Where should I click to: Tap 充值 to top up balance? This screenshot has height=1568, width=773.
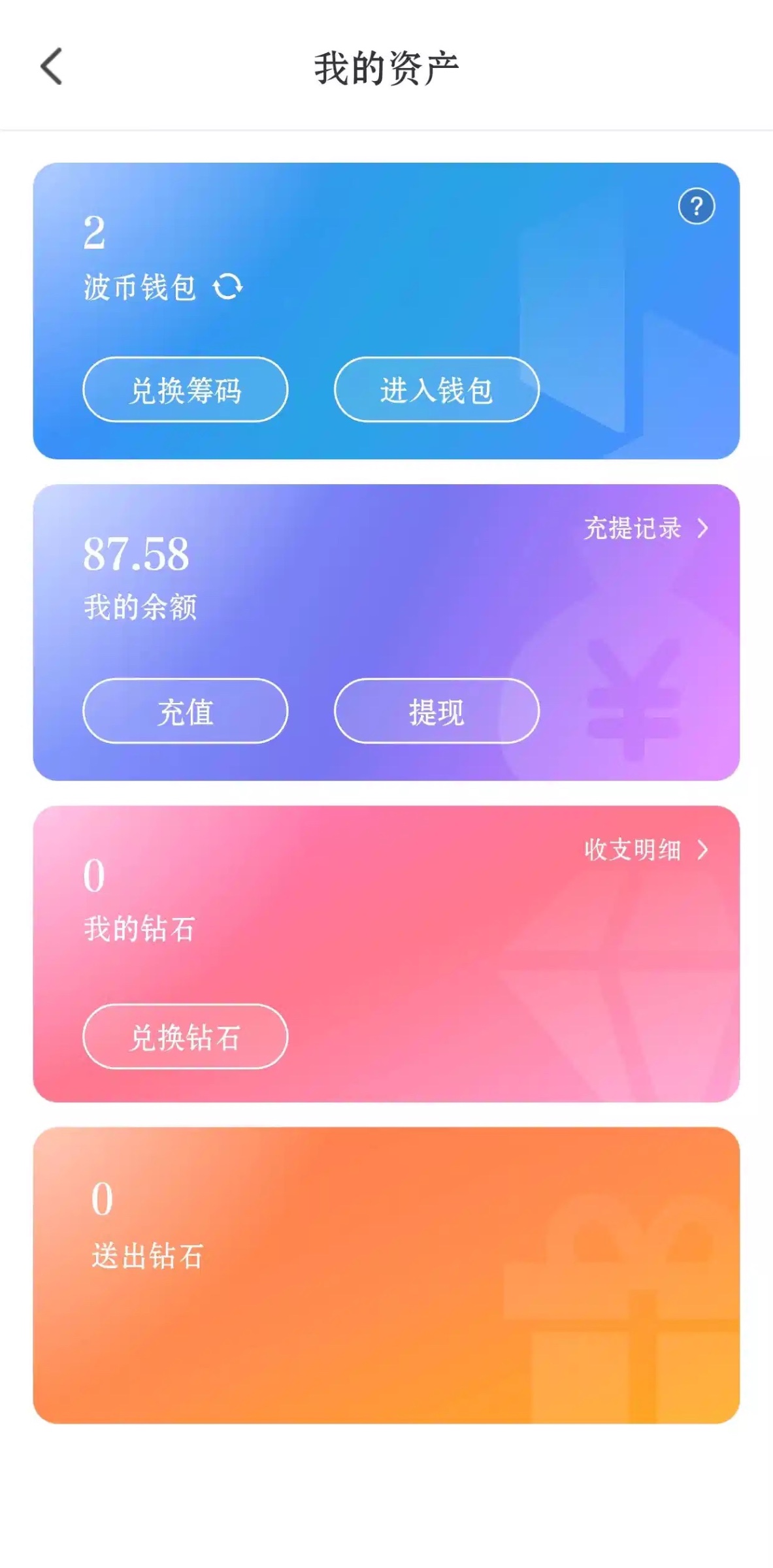pos(185,711)
